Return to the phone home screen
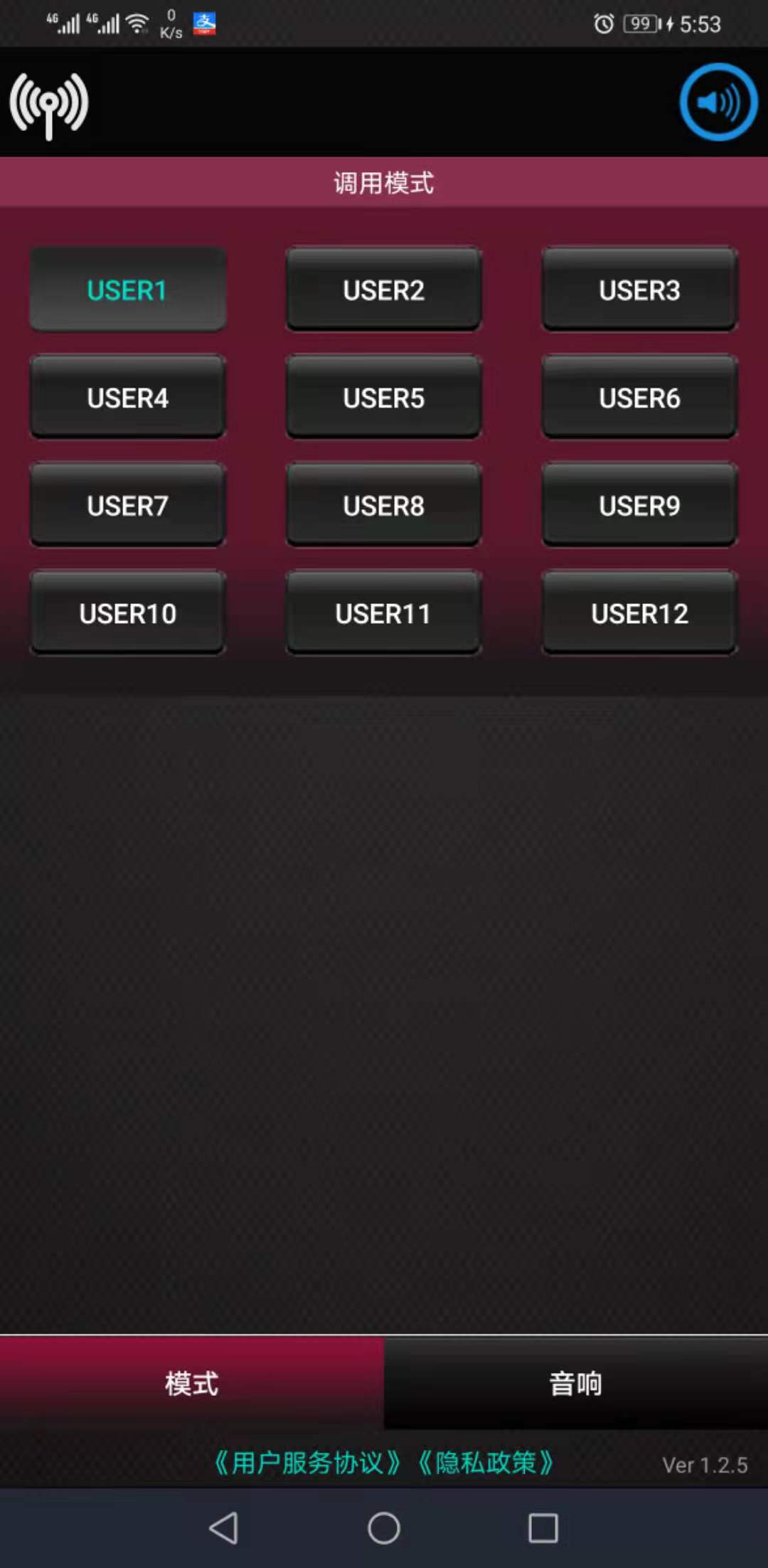This screenshot has width=768, height=1568. pos(384,1527)
